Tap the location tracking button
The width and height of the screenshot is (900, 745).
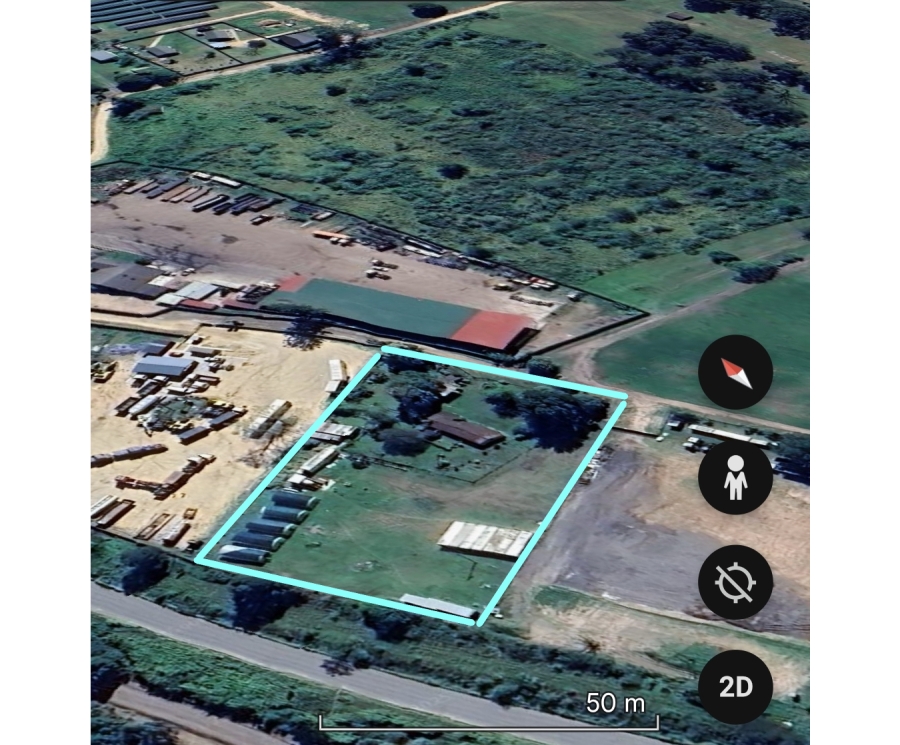tap(735, 583)
